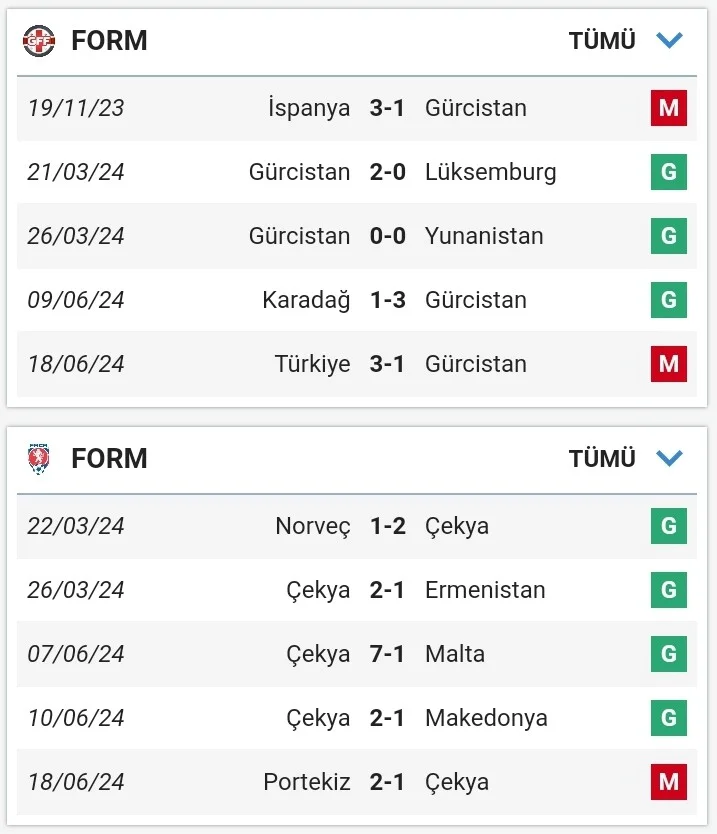Open the Gürcistan 2-0 Lüksemburg match
This screenshot has height=834, width=717.
click(x=387, y=172)
